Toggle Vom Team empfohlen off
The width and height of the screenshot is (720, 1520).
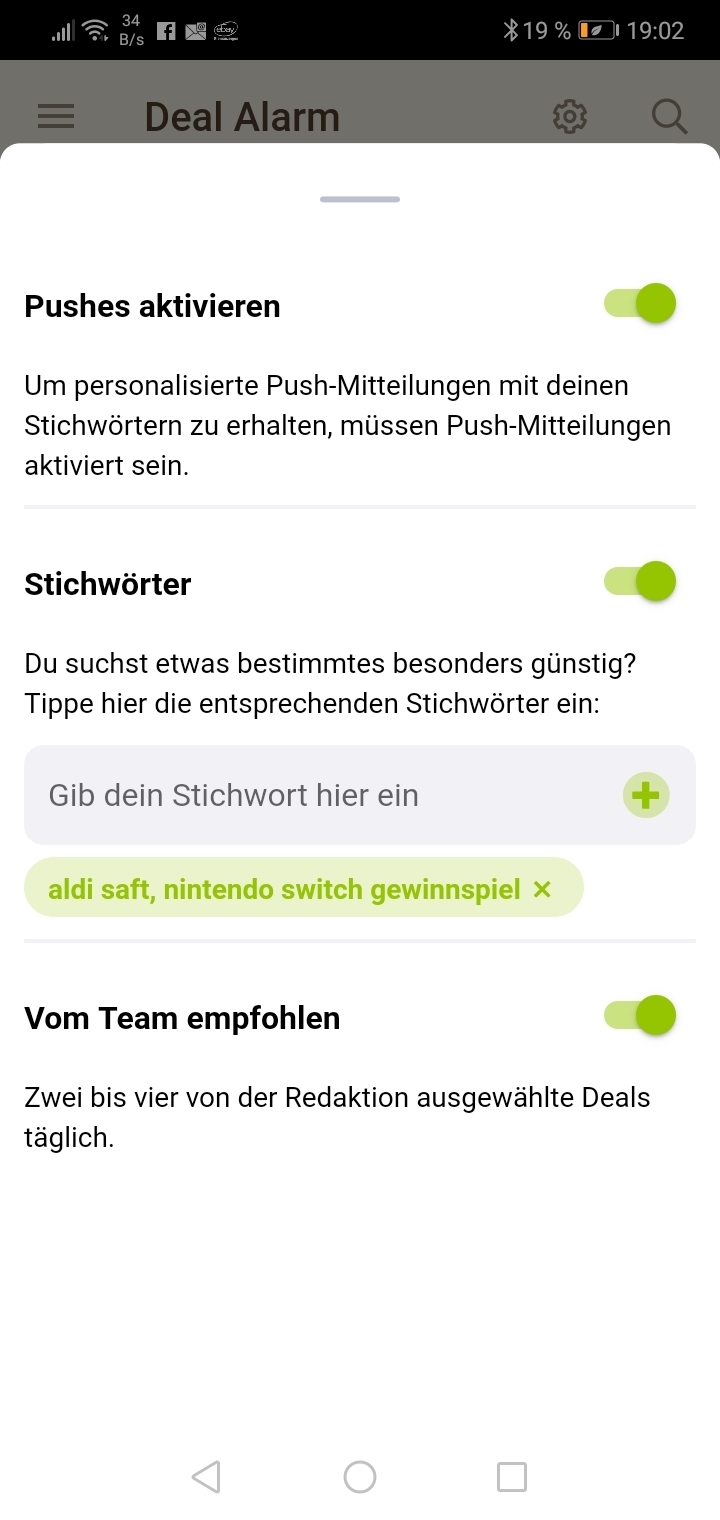click(640, 1015)
